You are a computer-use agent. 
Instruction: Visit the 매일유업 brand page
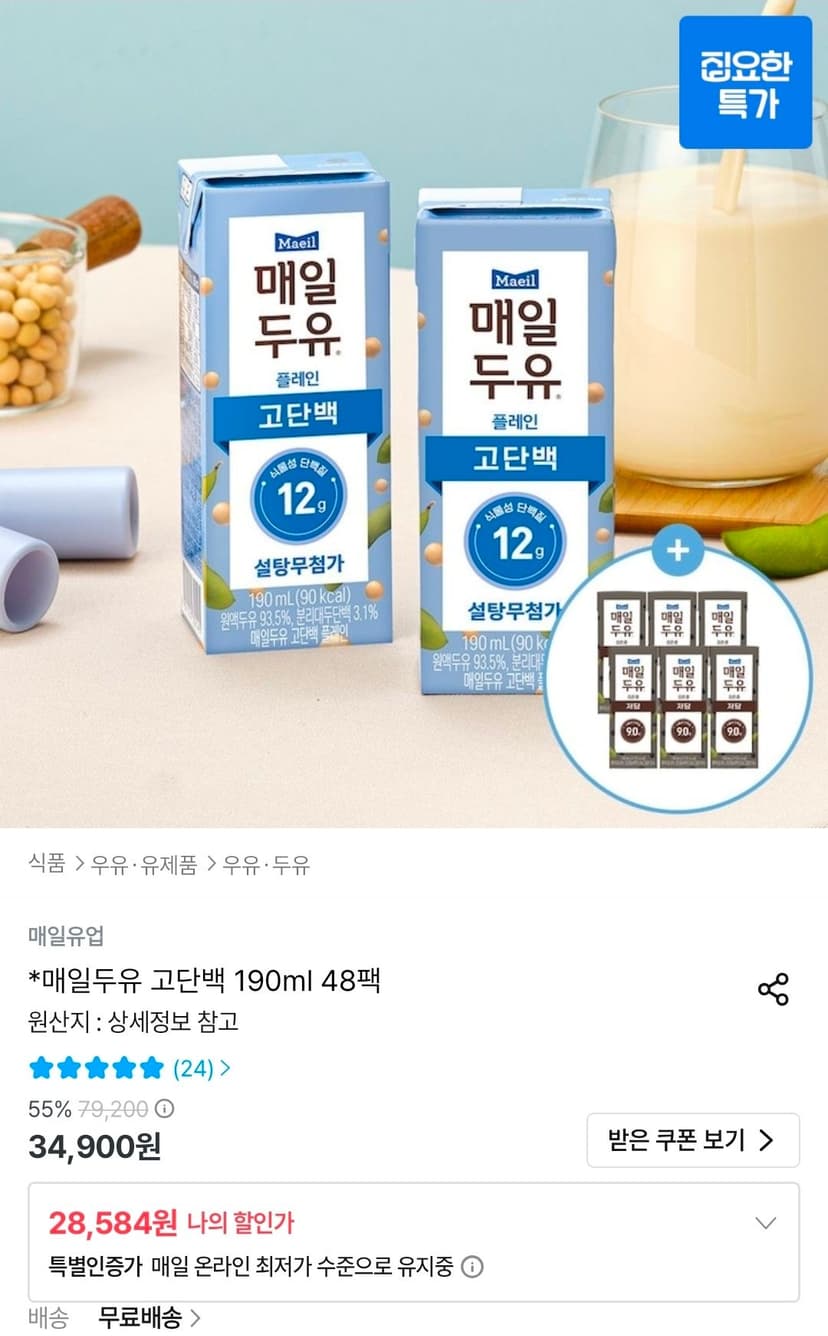click(x=66, y=937)
